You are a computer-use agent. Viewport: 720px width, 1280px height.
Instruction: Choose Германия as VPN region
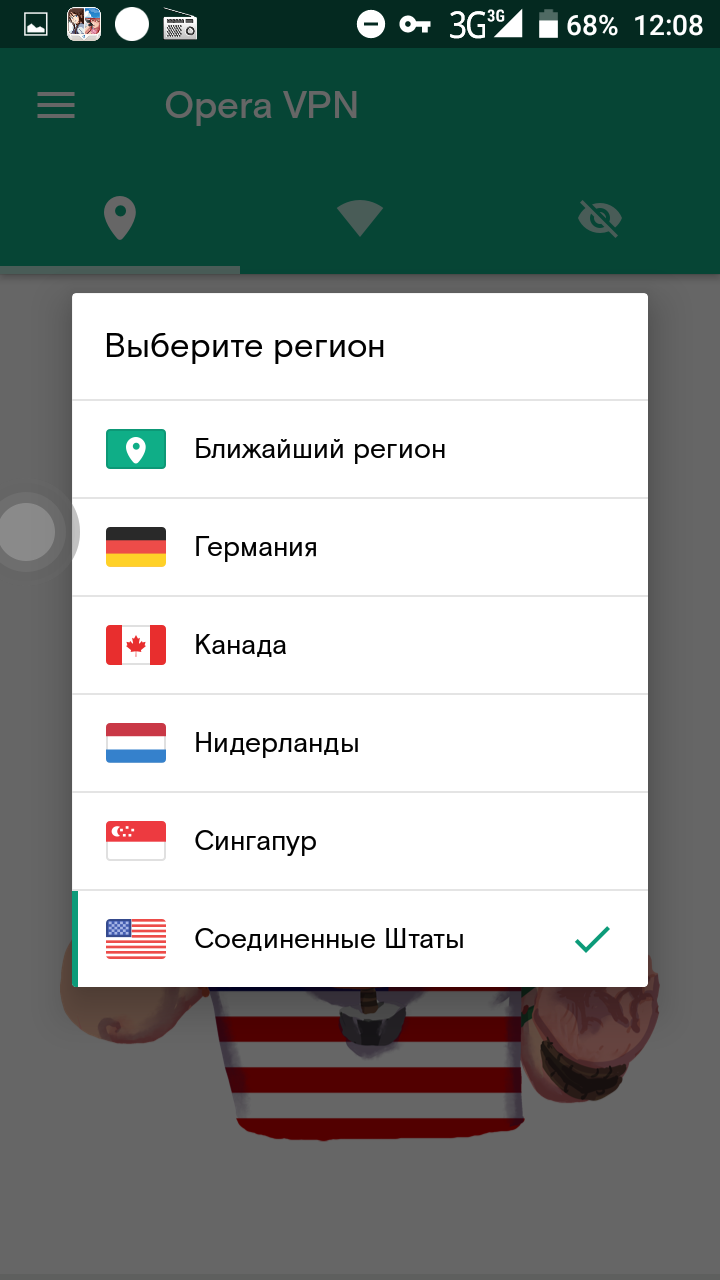coord(360,548)
